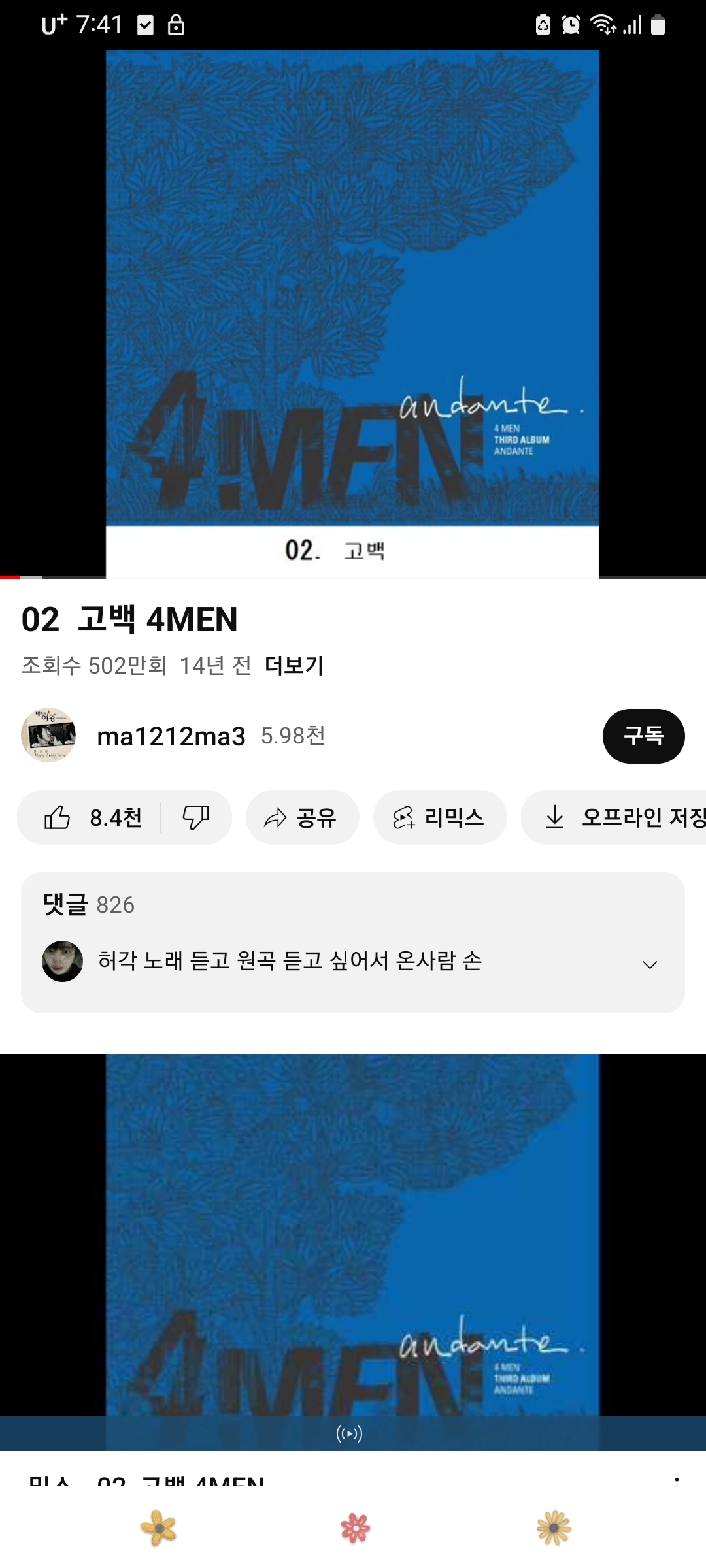The image size is (706, 1568).
Task: Open the ma1212ma3 channel page
Action: point(171,736)
